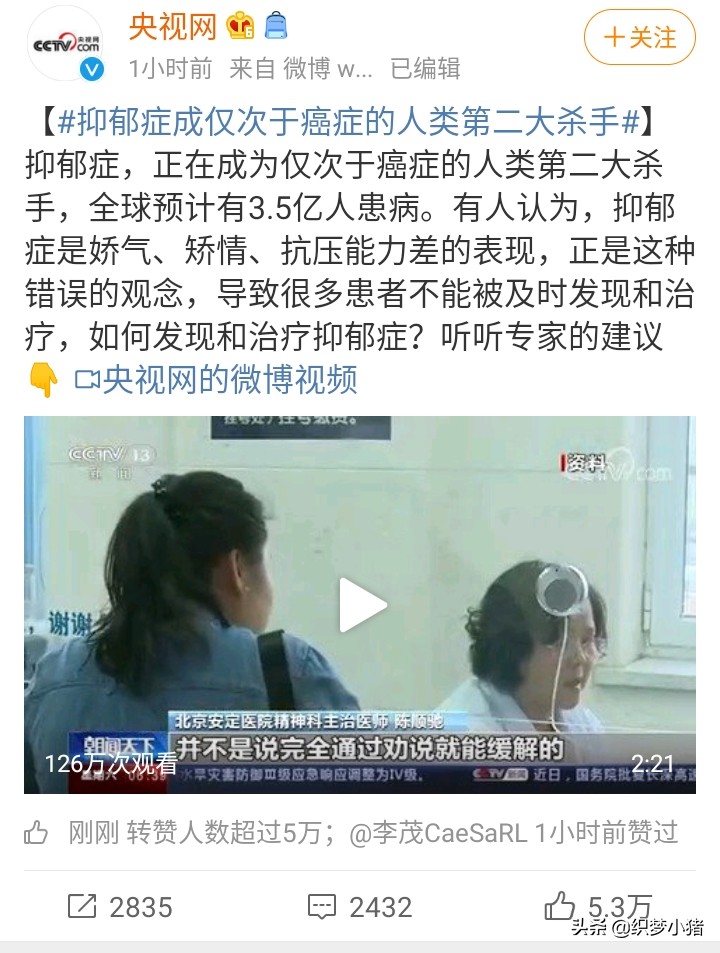Image resolution: width=720 pixels, height=953 pixels.
Task: Like this post from 央视网
Action: (598, 906)
